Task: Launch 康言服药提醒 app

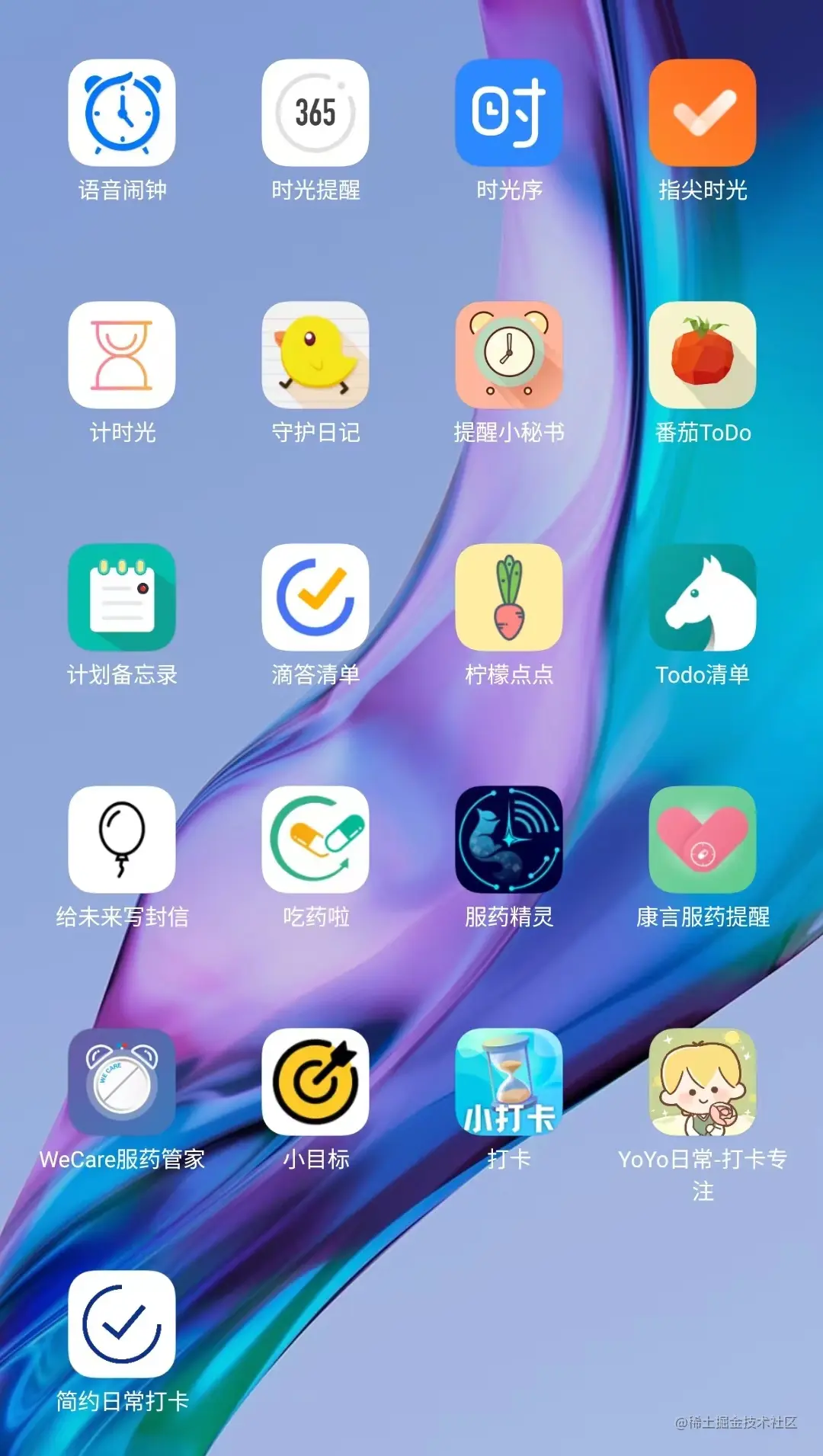Action: tap(703, 840)
